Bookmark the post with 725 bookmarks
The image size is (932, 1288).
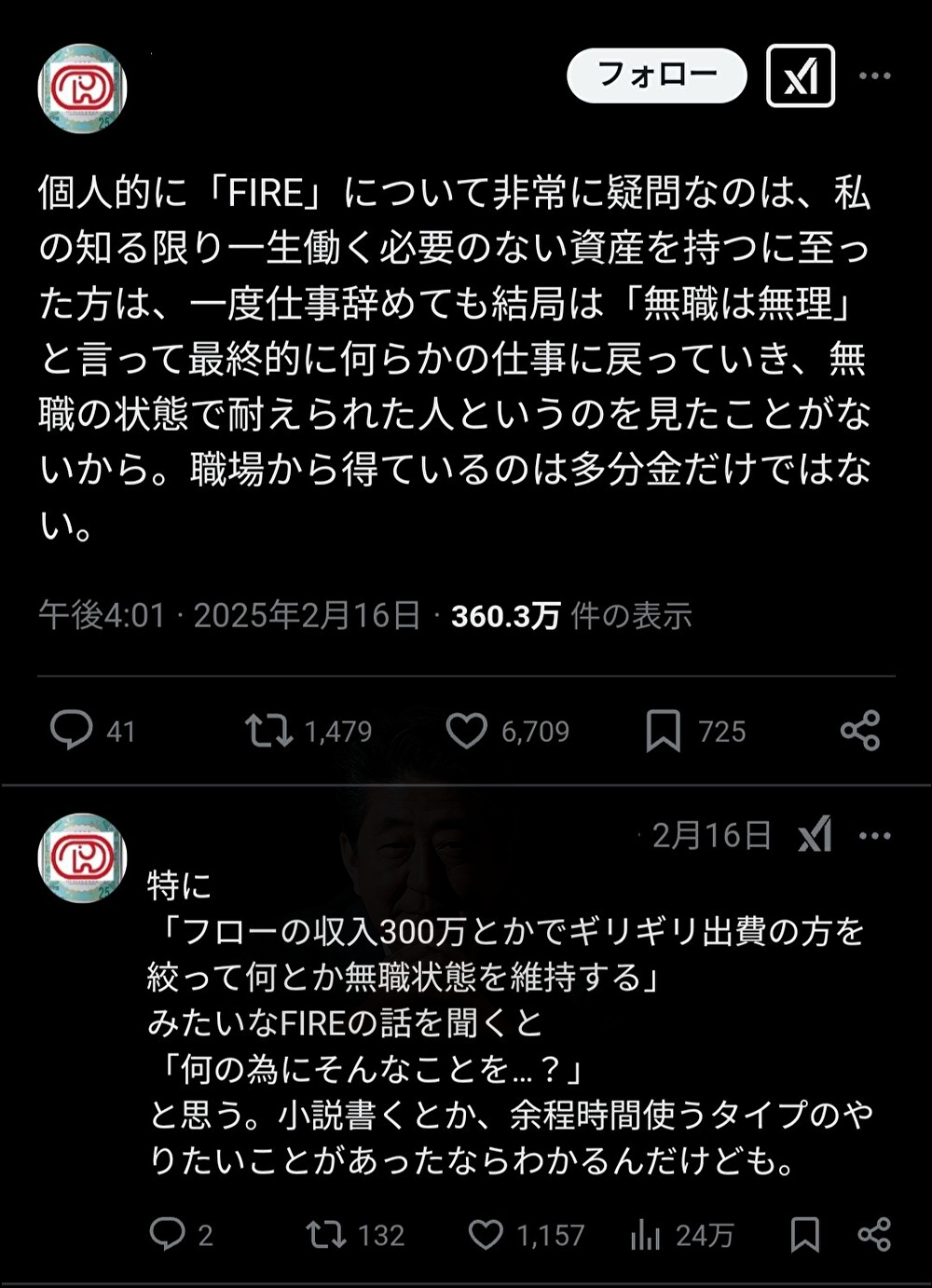663,731
